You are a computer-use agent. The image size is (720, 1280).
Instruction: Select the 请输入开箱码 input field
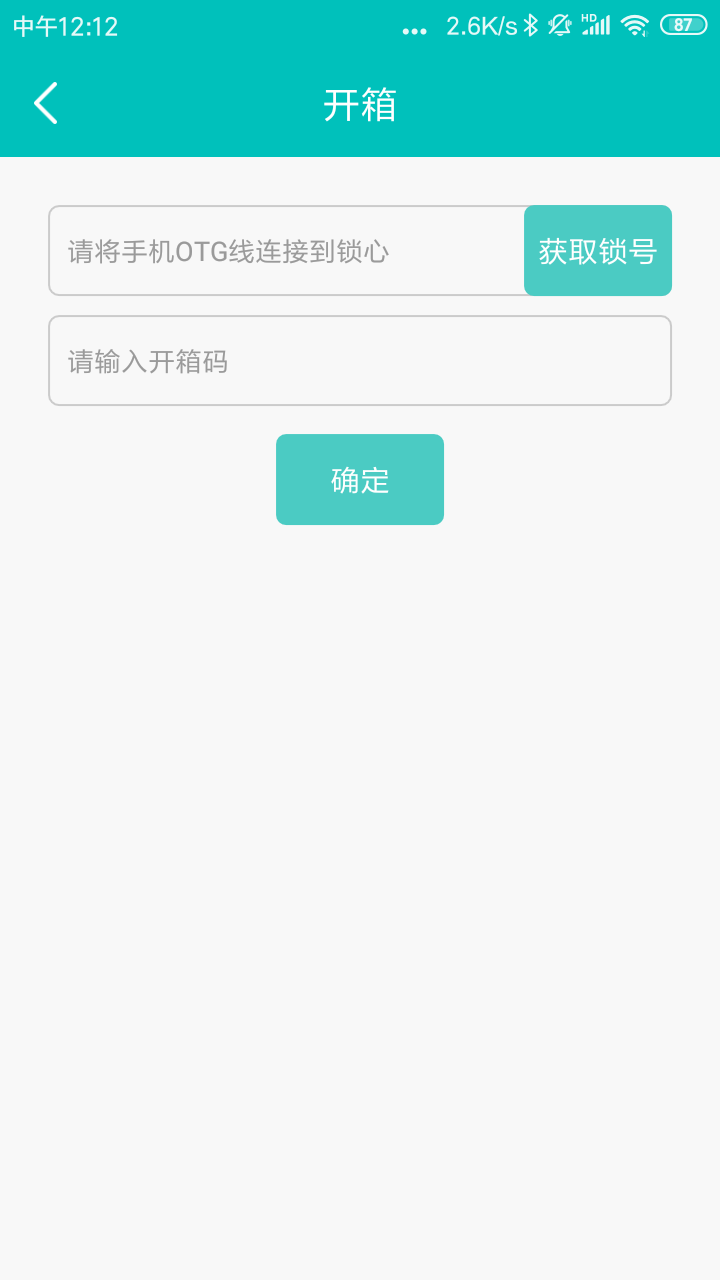[360, 361]
